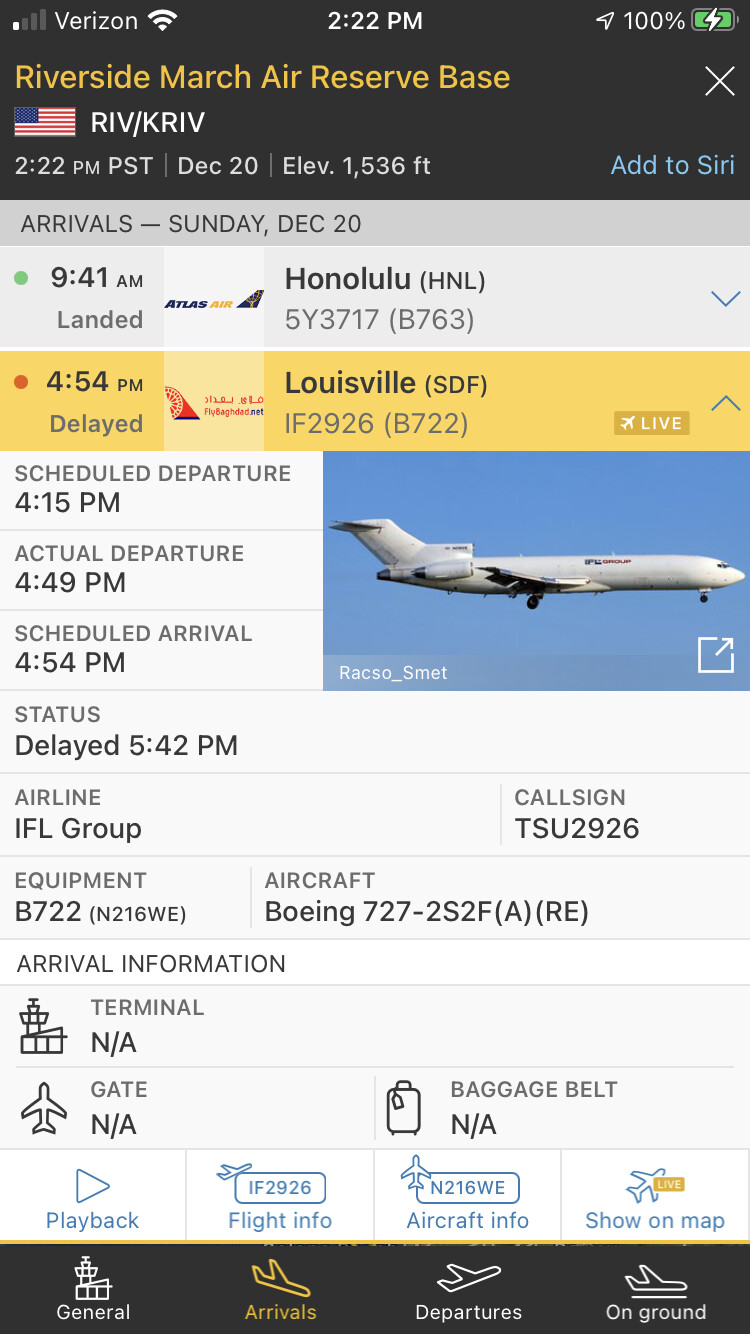750x1334 pixels.
Task: Switch to the Departures tab
Action: [468, 1290]
